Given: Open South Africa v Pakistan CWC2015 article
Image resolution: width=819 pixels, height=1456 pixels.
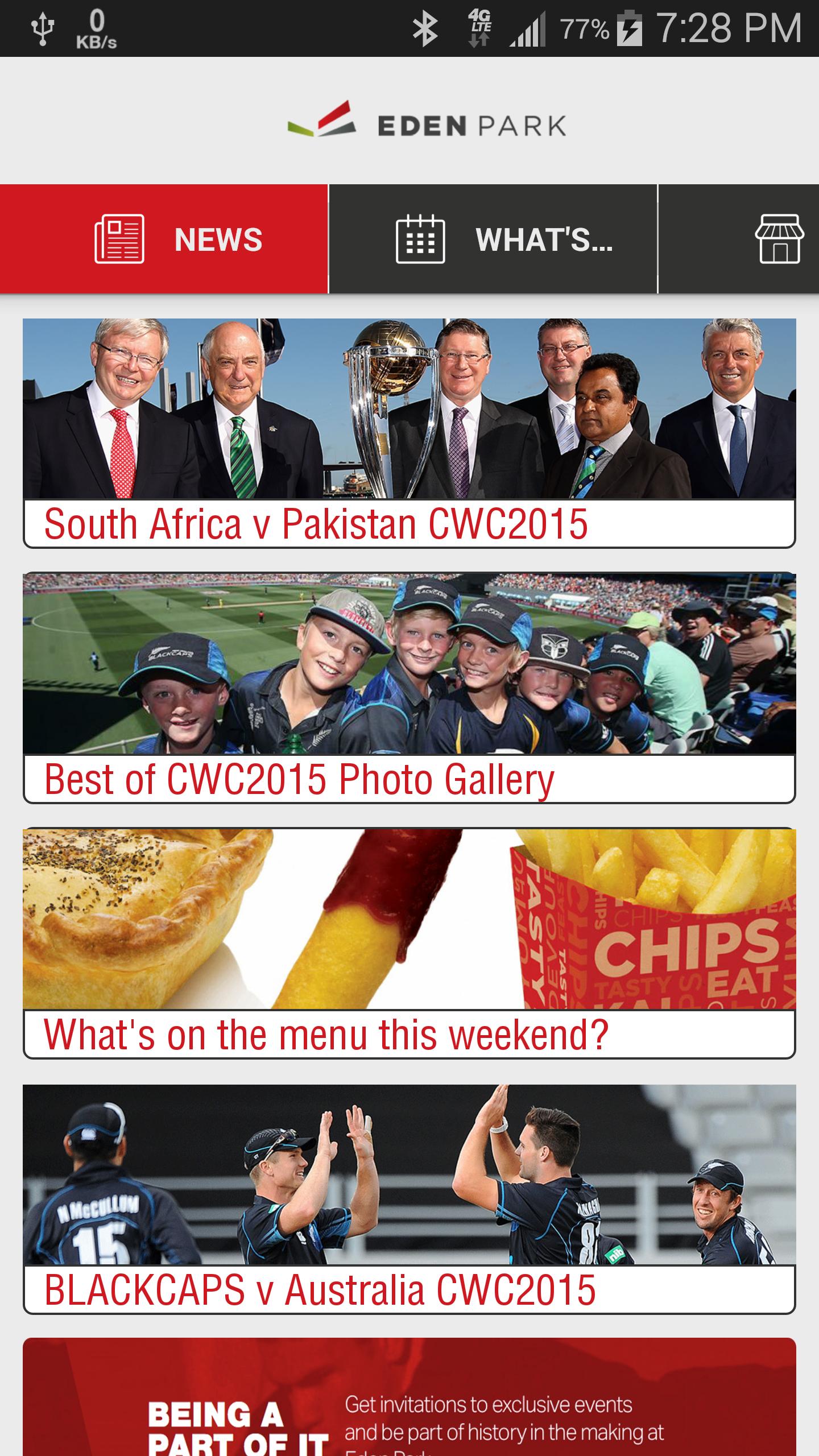Looking at the screenshot, I should [409, 433].
